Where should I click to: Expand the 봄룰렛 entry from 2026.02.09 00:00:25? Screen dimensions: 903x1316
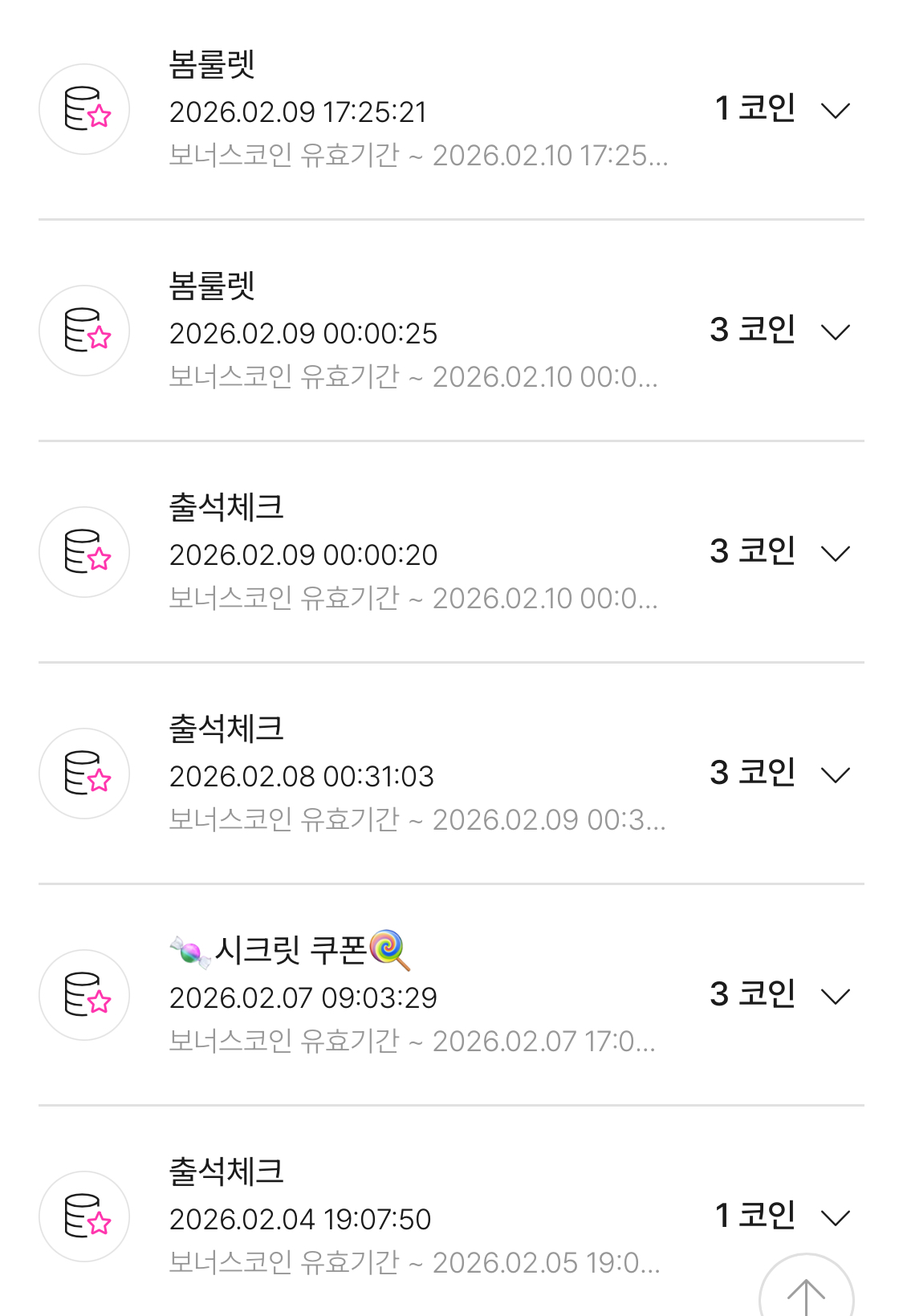836,331
